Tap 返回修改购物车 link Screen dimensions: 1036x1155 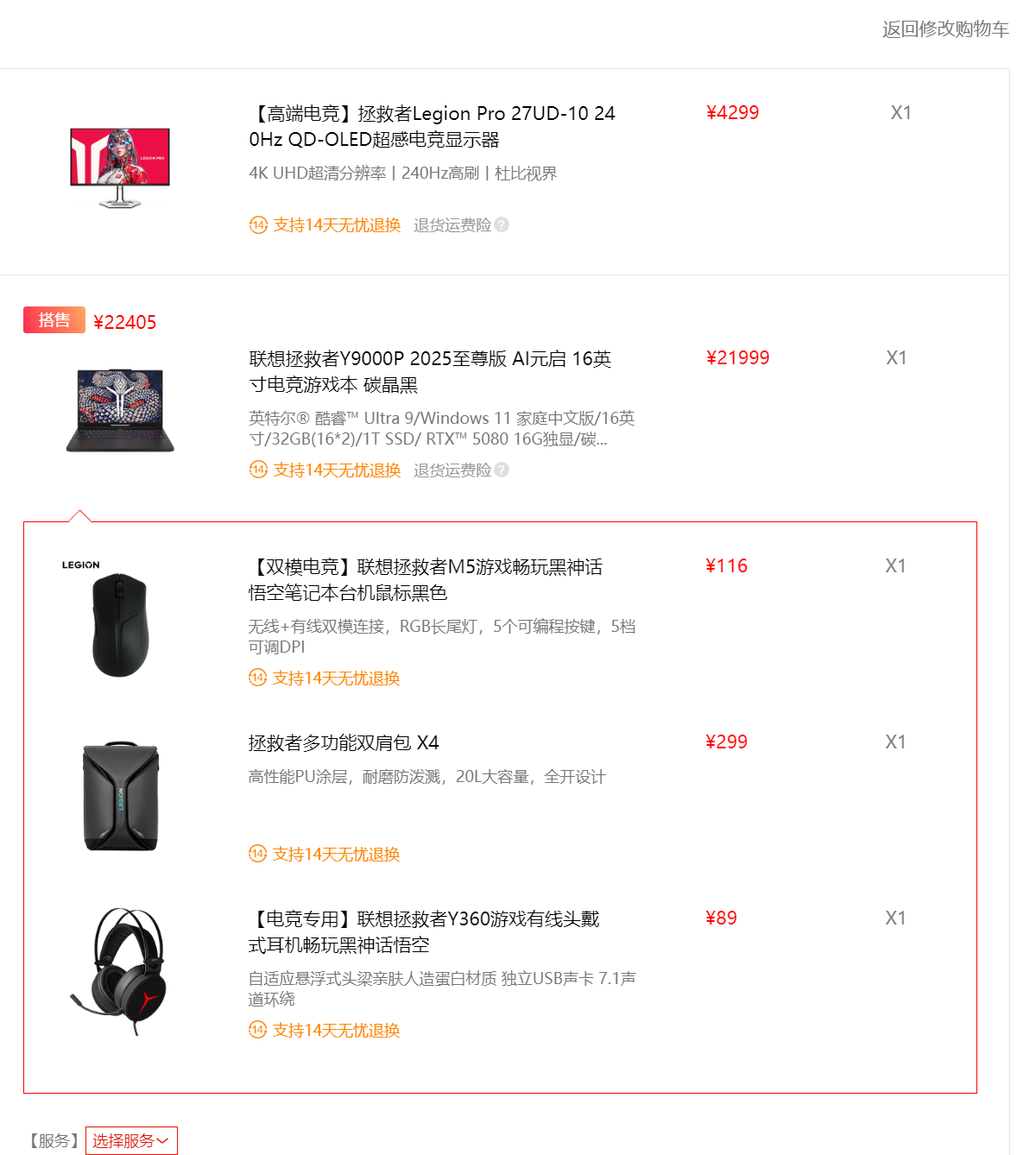(x=944, y=29)
